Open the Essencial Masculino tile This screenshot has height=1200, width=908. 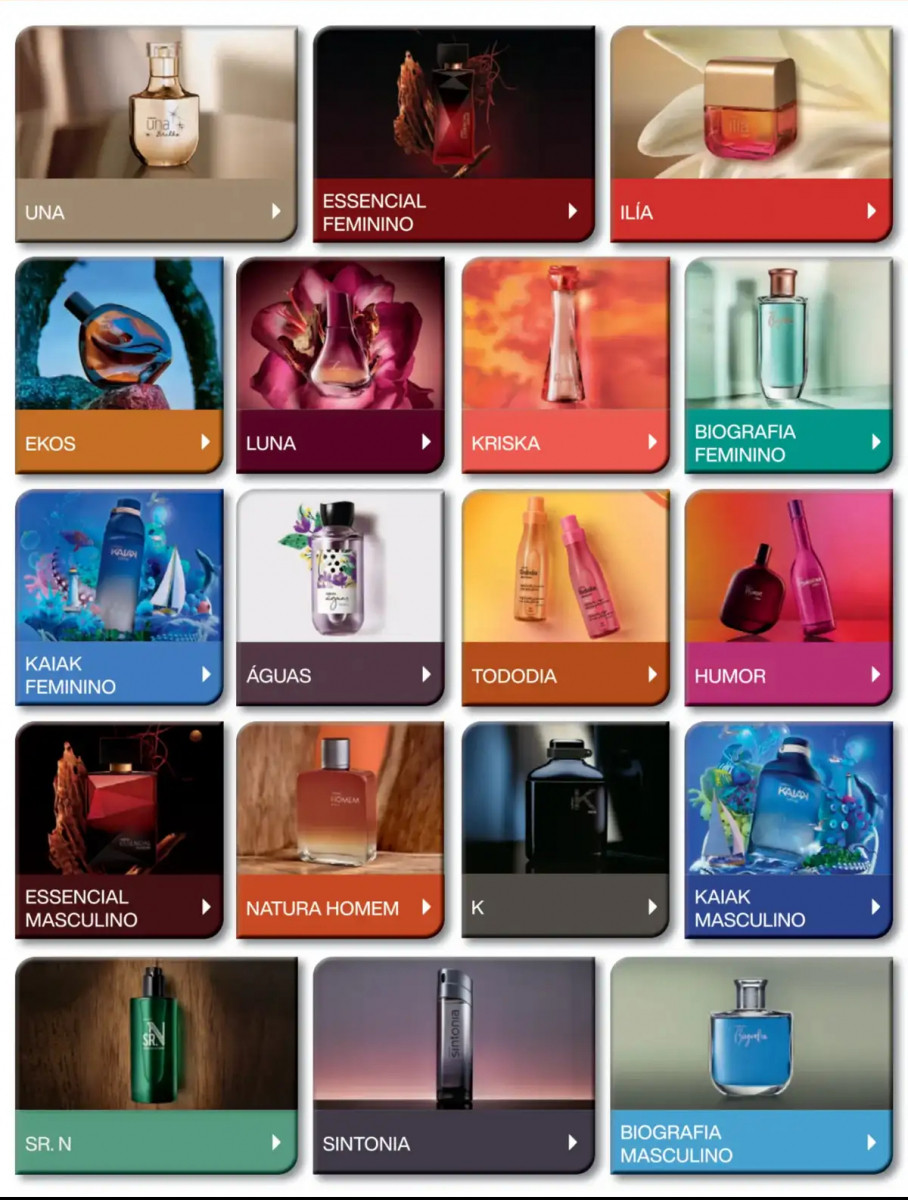point(118,829)
